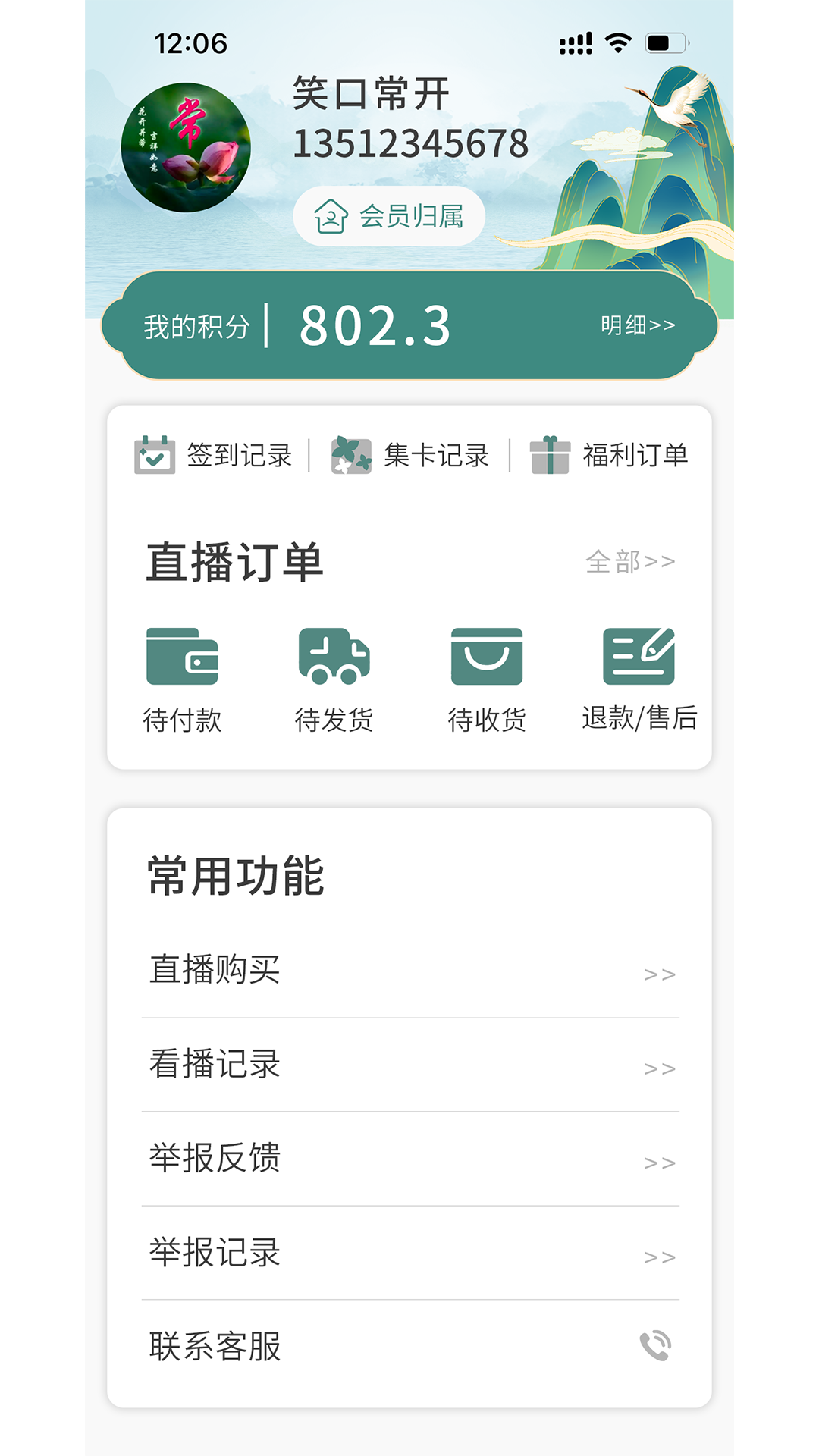Open the 举报反馈 entry
Image resolution: width=819 pixels, height=1456 pixels.
tap(215, 1158)
